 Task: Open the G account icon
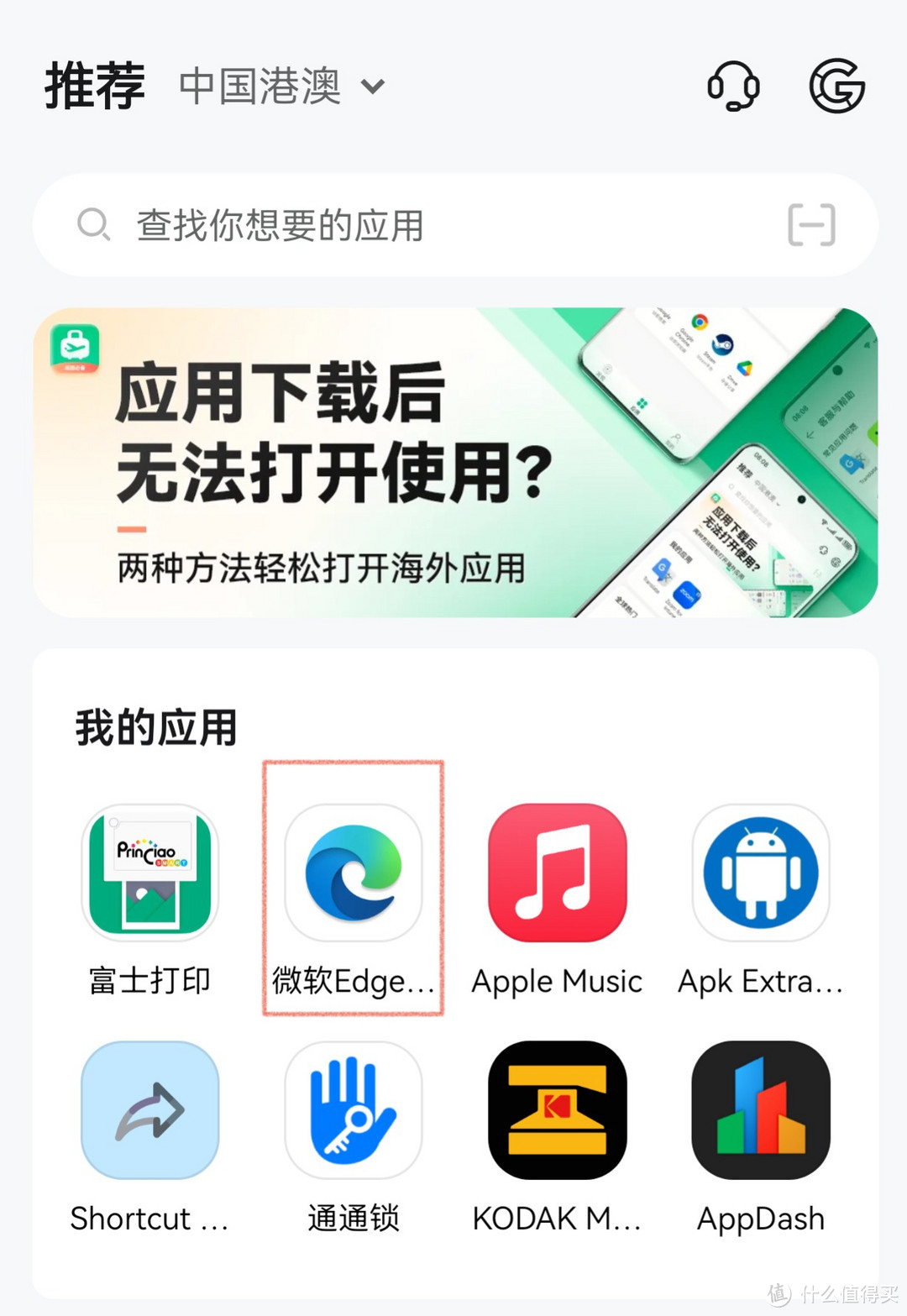[x=836, y=86]
